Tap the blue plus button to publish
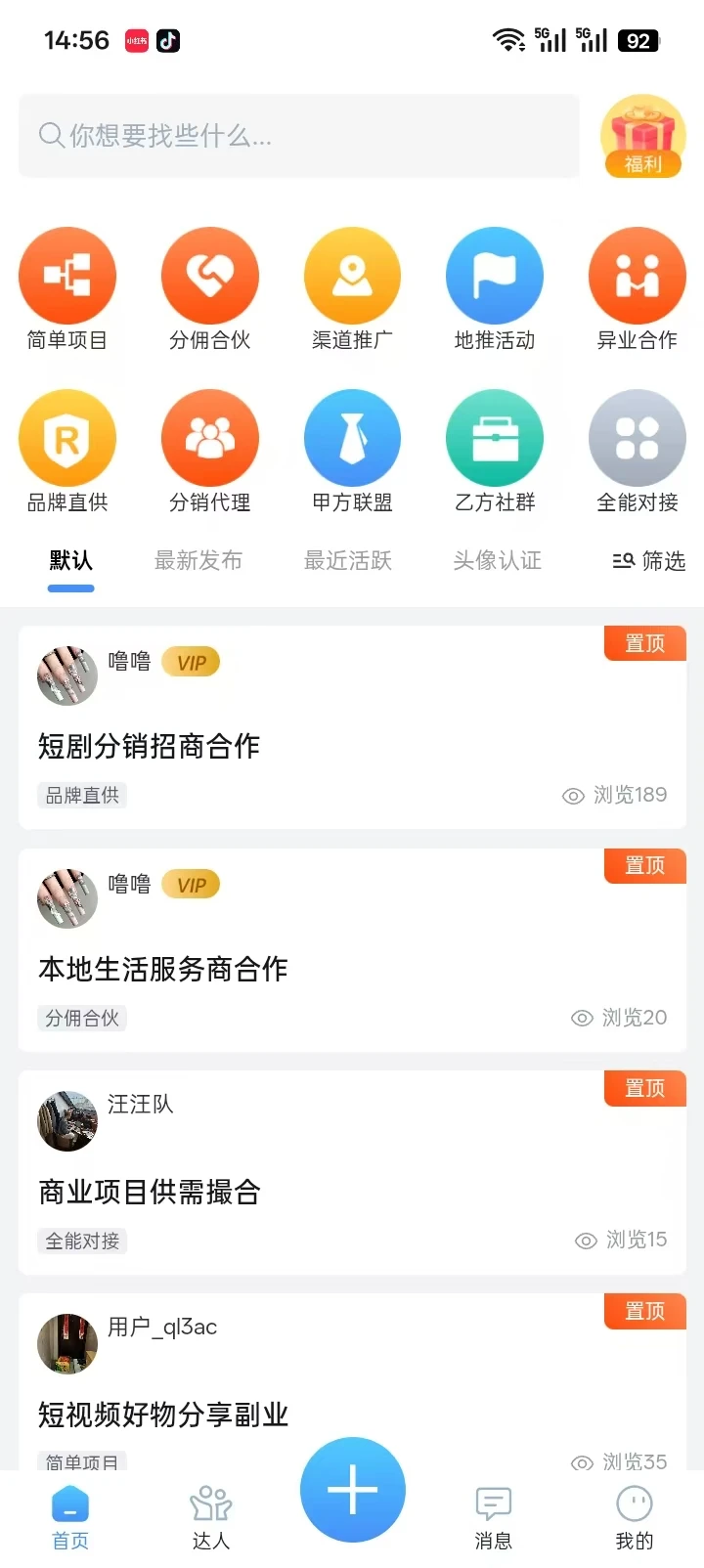The height and width of the screenshot is (1568, 704). coord(352,1490)
